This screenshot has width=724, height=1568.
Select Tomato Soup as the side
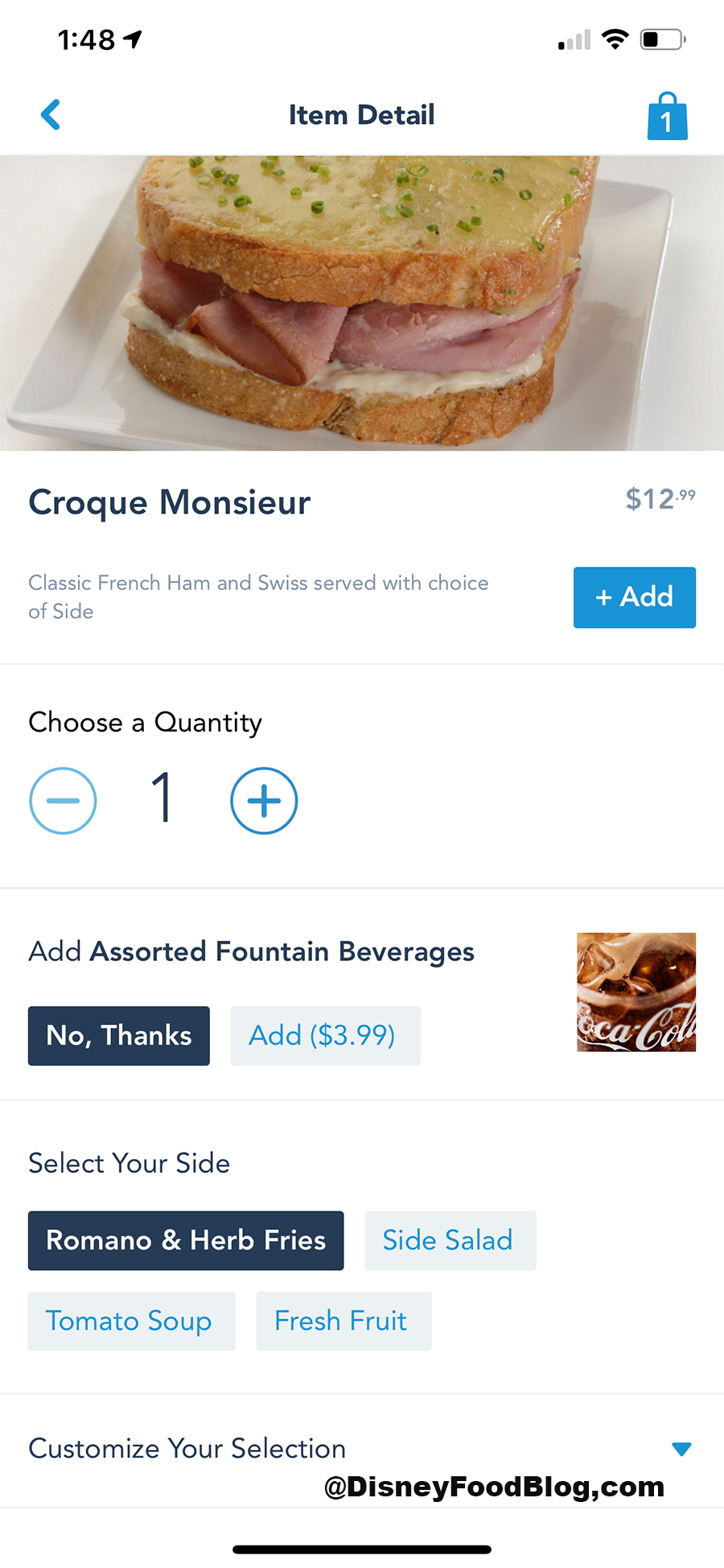point(131,1321)
